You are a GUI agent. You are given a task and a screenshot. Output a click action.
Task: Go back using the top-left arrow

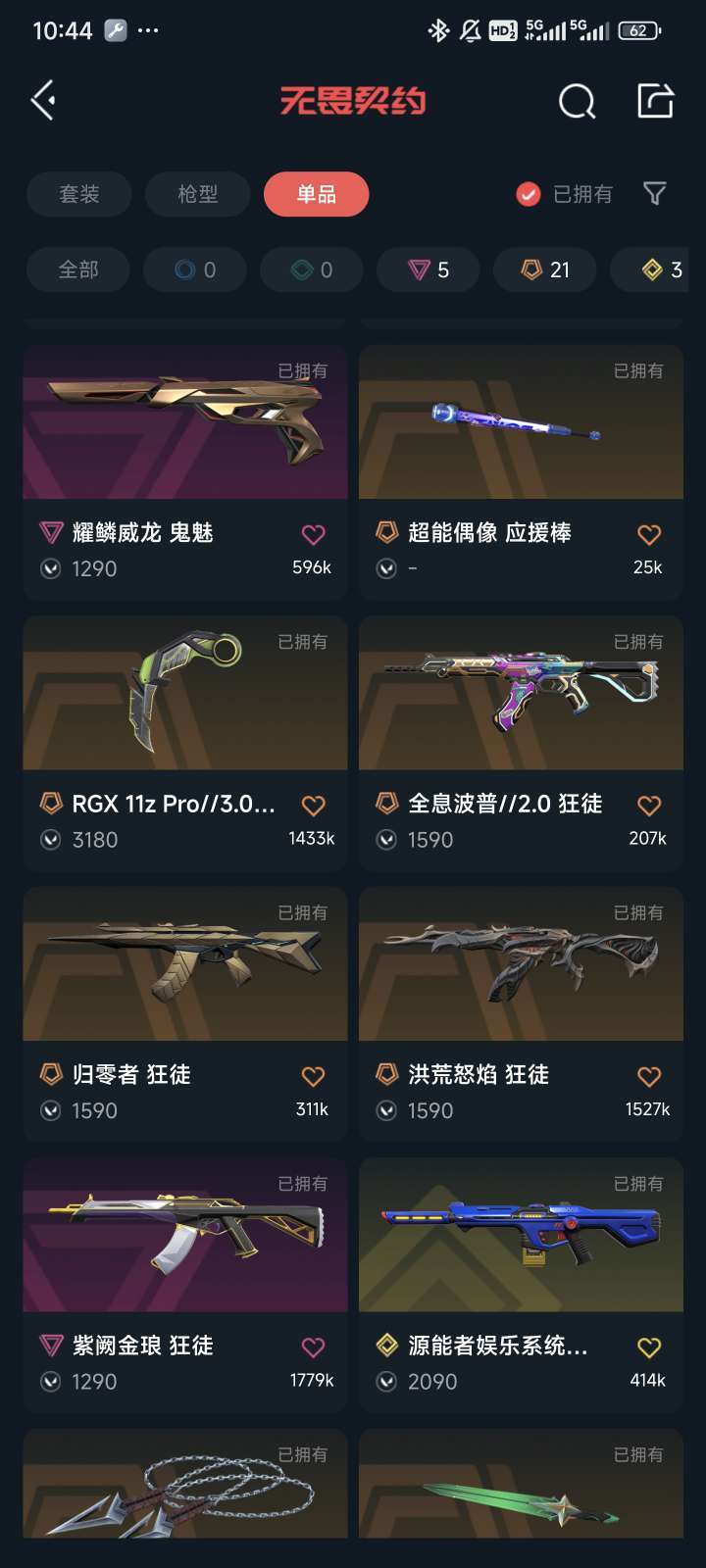43,100
